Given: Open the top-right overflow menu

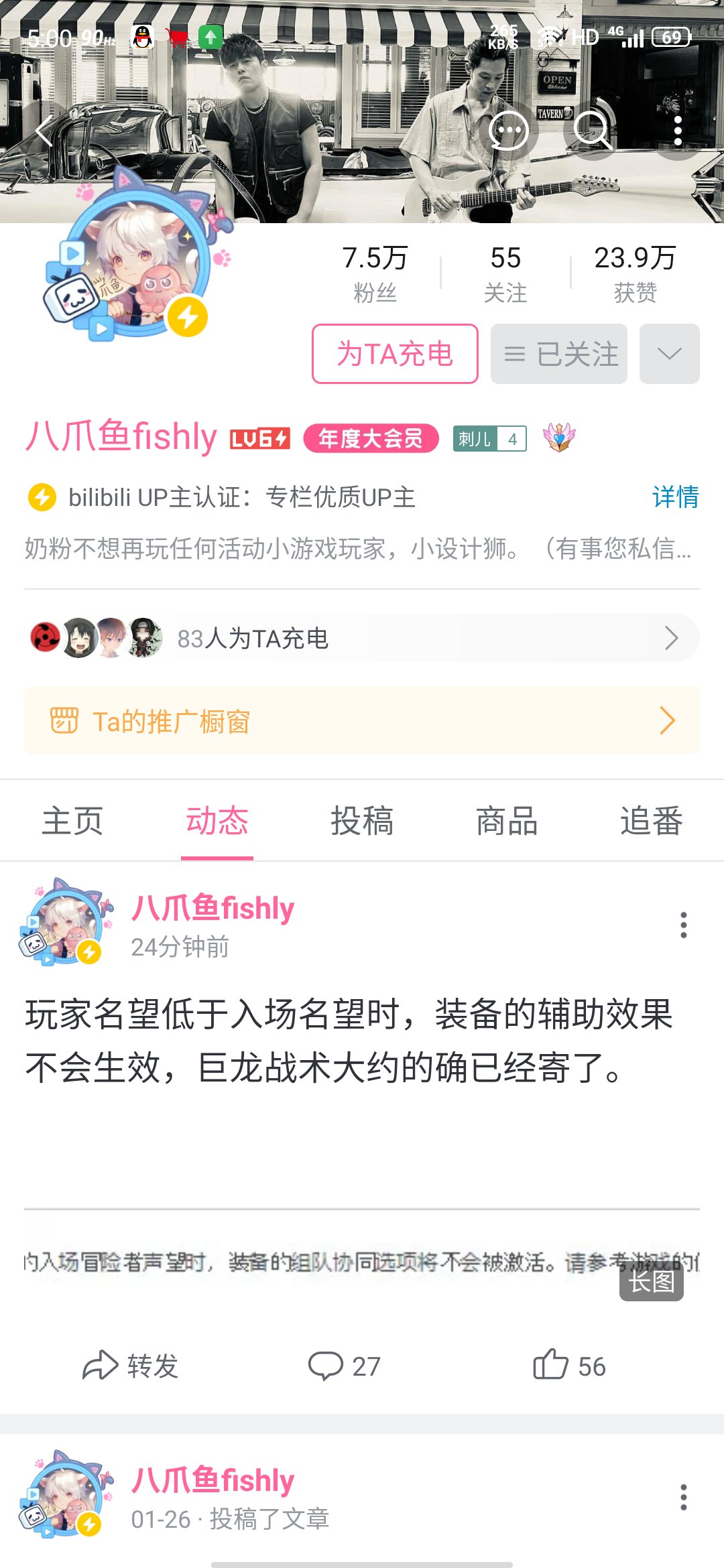Looking at the screenshot, I should point(678,131).
